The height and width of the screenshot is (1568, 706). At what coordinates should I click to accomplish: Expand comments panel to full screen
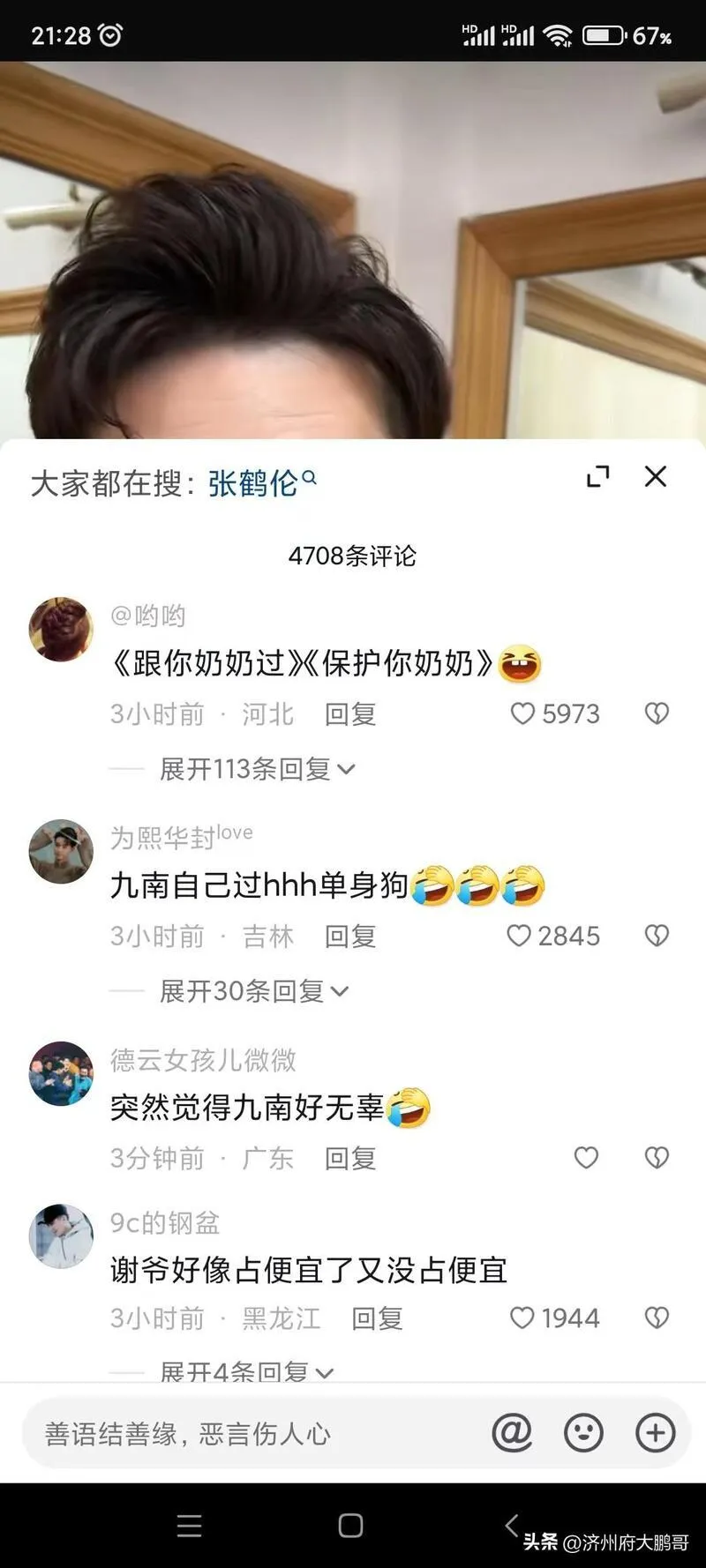[598, 477]
